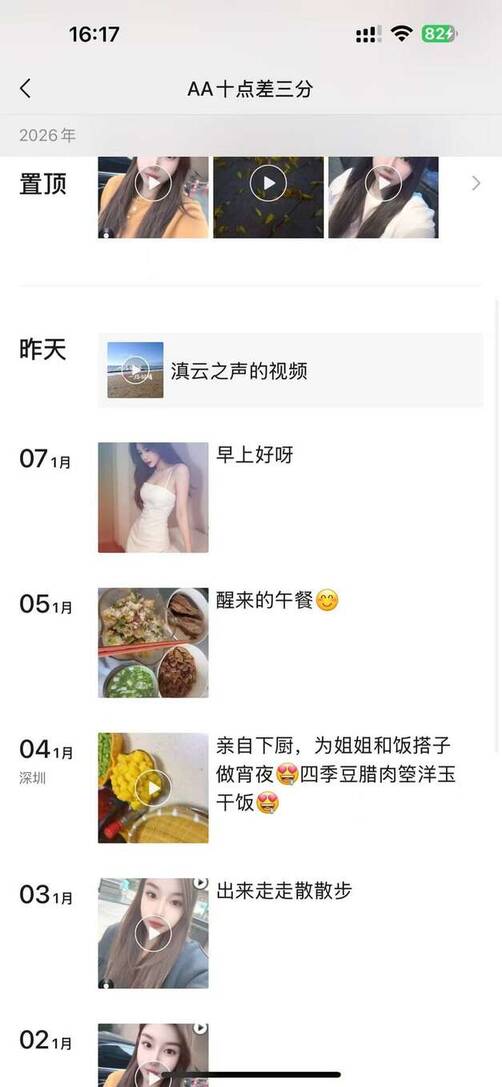Open the post dated 02 1月

point(153,1055)
